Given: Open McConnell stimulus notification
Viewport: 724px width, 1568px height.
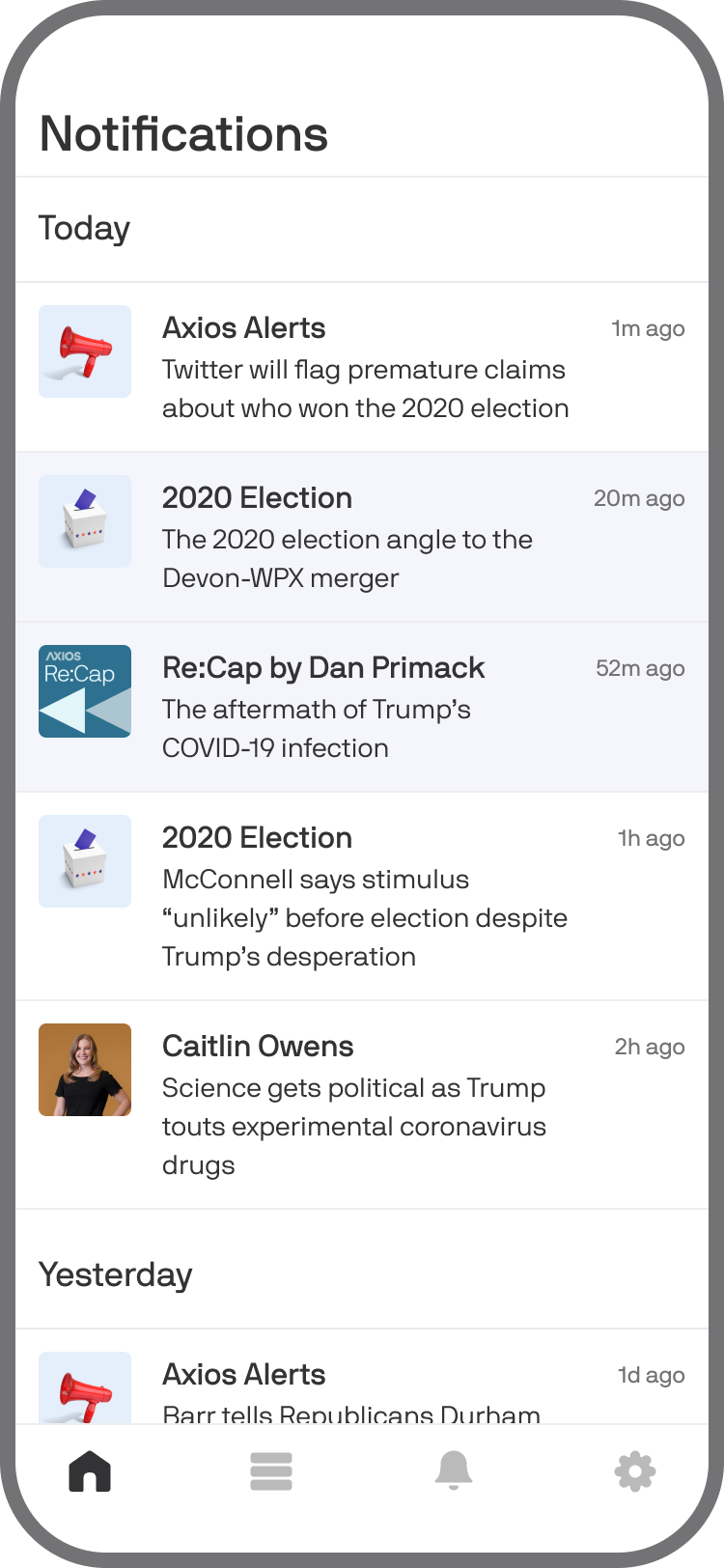Looking at the screenshot, I should coord(364,917).
